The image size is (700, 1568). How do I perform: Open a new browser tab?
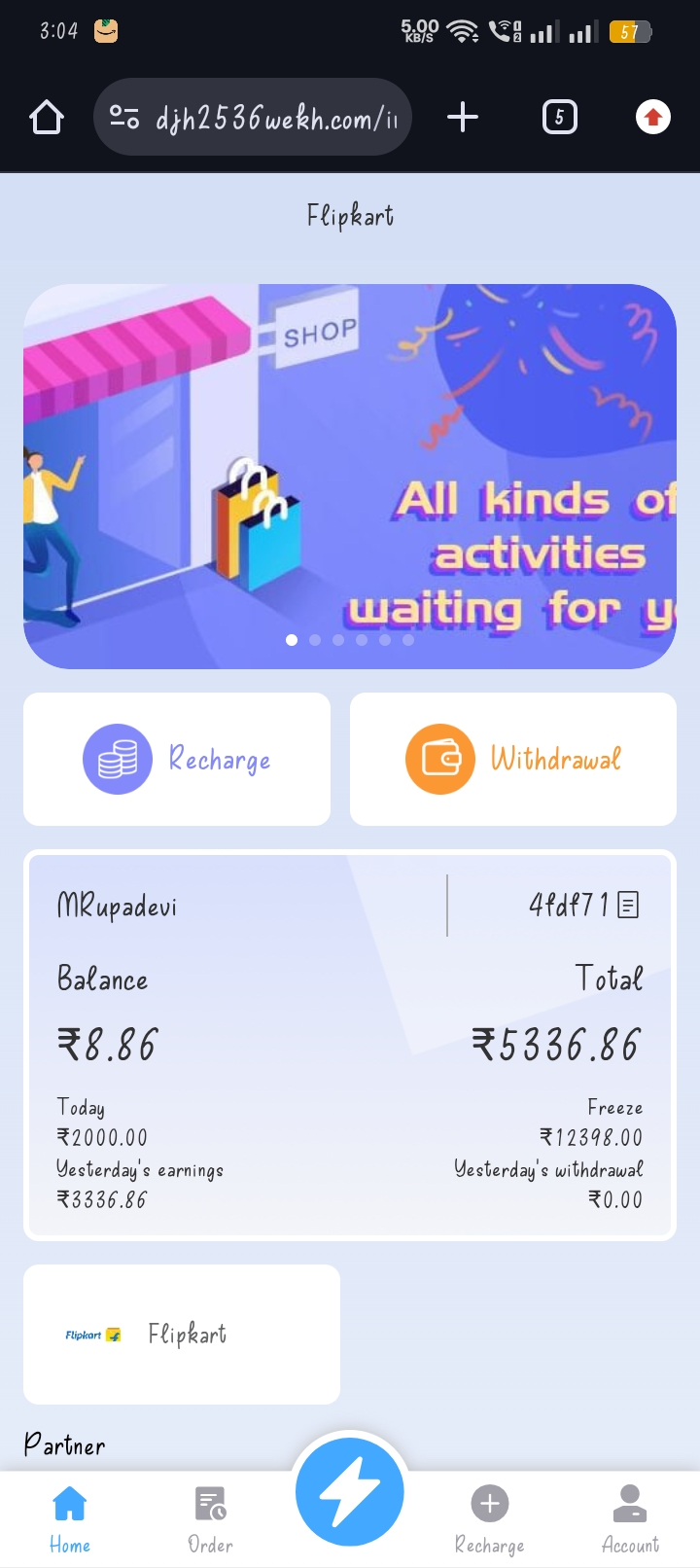pyautogui.click(x=463, y=118)
